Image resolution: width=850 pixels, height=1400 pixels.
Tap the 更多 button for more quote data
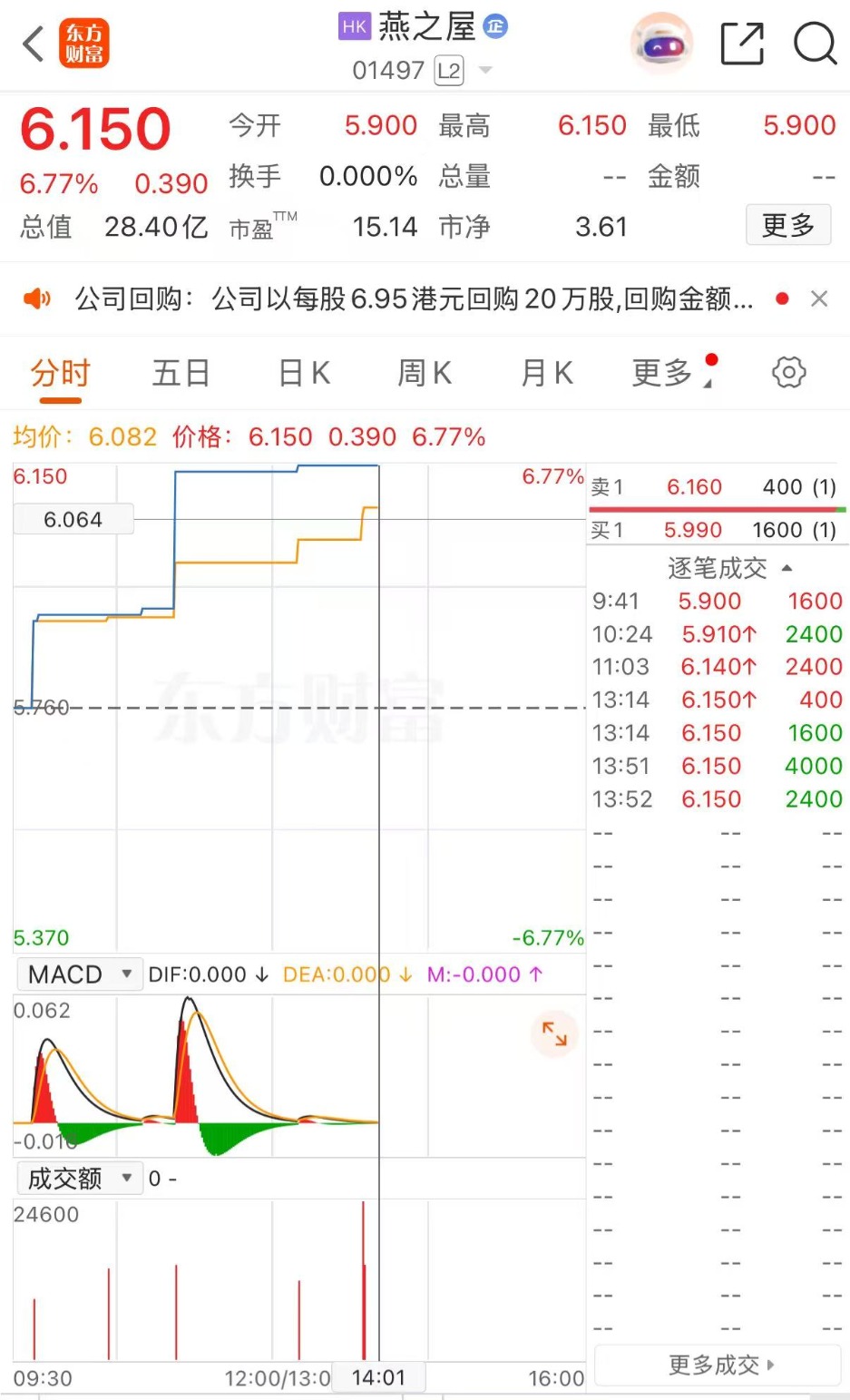787,225
